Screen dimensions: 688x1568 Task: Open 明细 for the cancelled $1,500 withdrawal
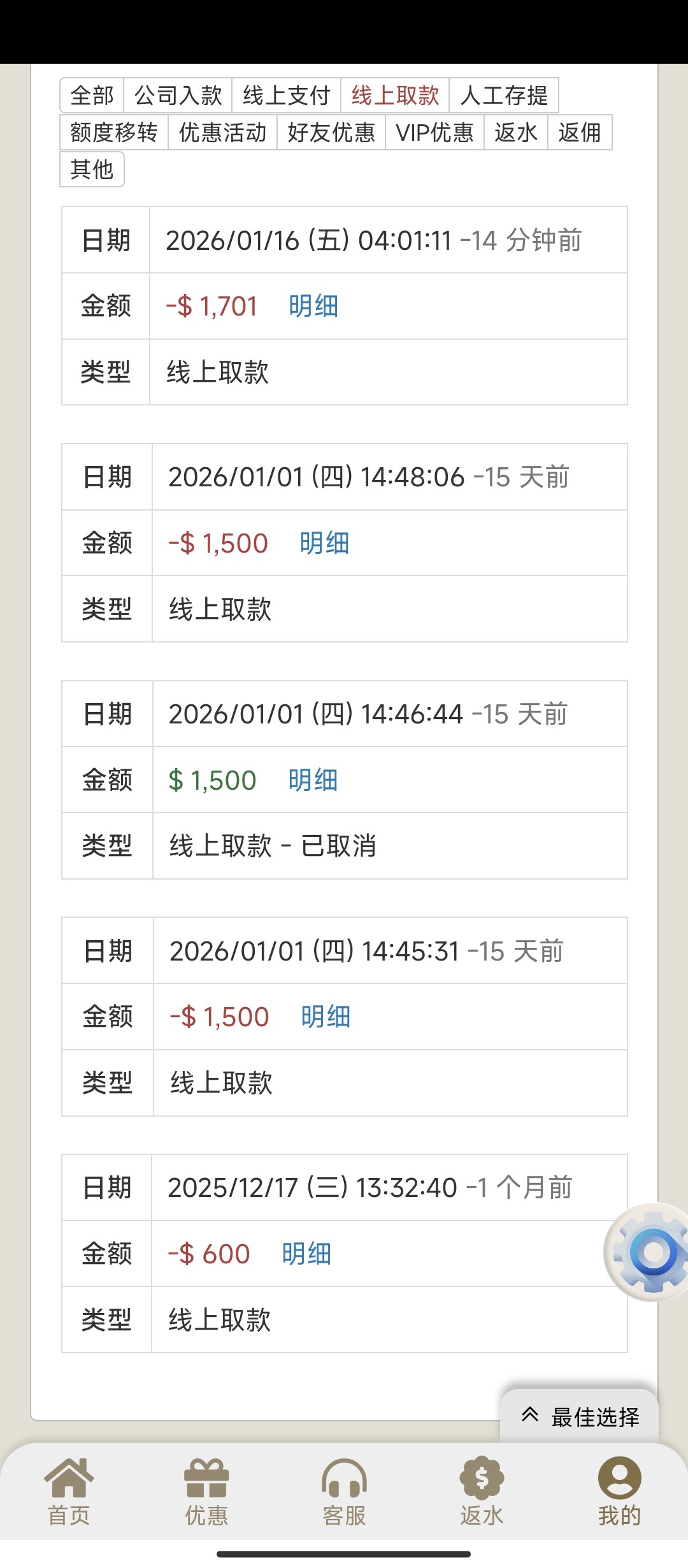coord(312,780)
